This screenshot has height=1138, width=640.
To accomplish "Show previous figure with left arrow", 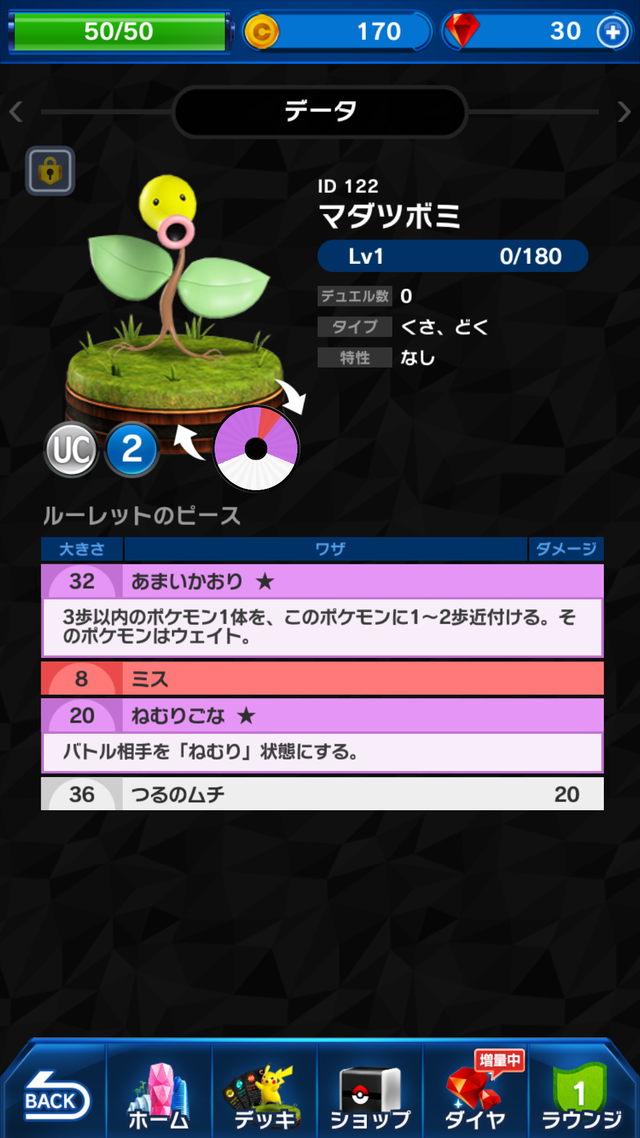I will (16, 112).
